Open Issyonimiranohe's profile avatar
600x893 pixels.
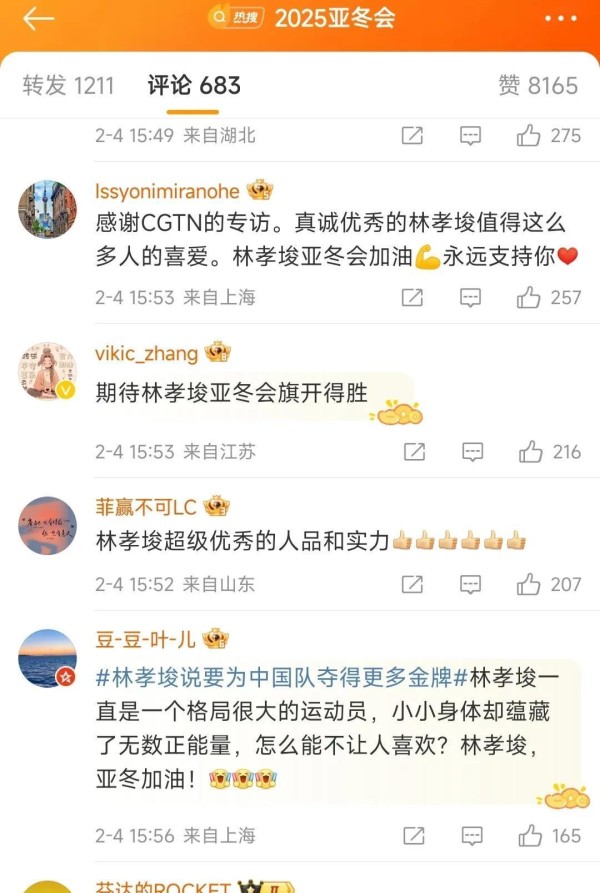pyautogui.click(x=47, y=209)
